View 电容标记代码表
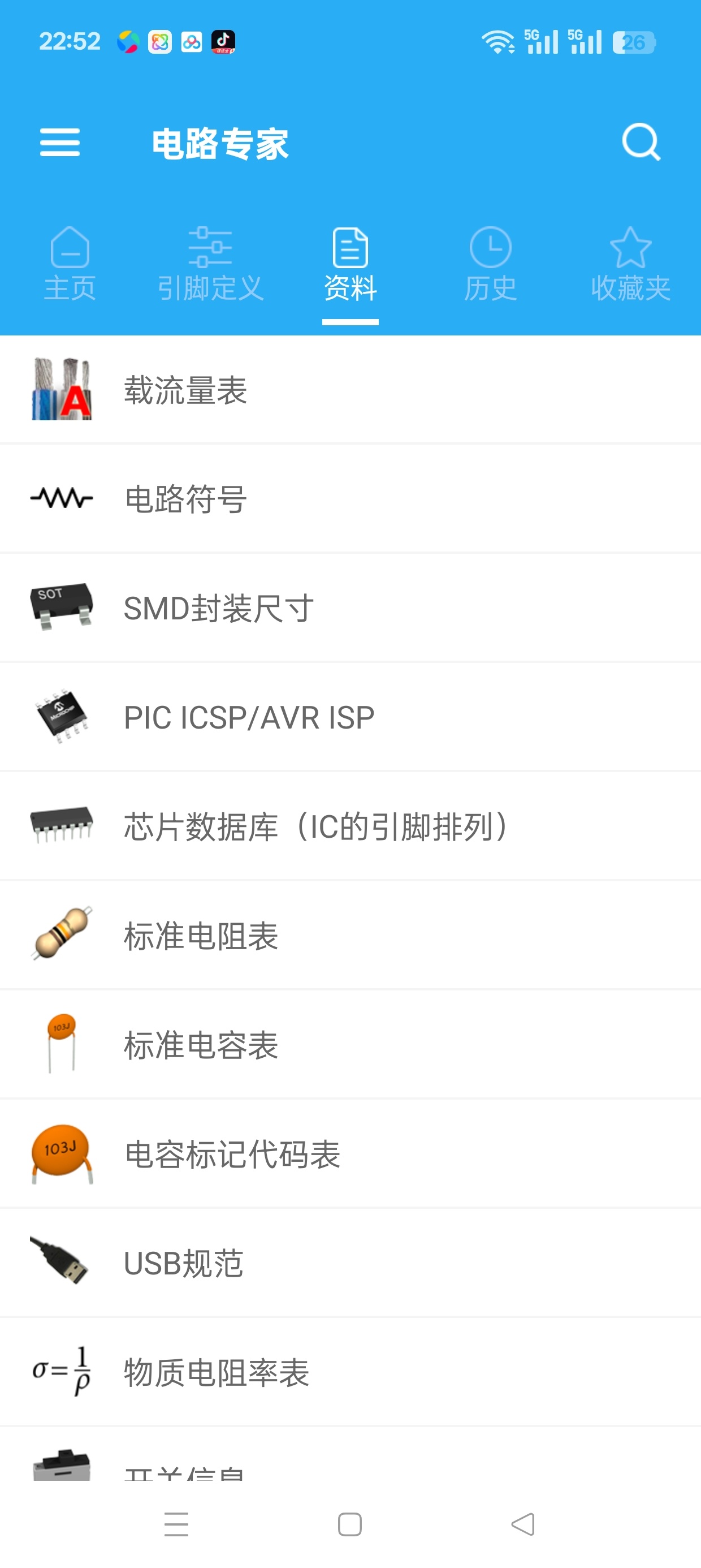Screen dimensions: 701x1568 (x=350, y=1153)
